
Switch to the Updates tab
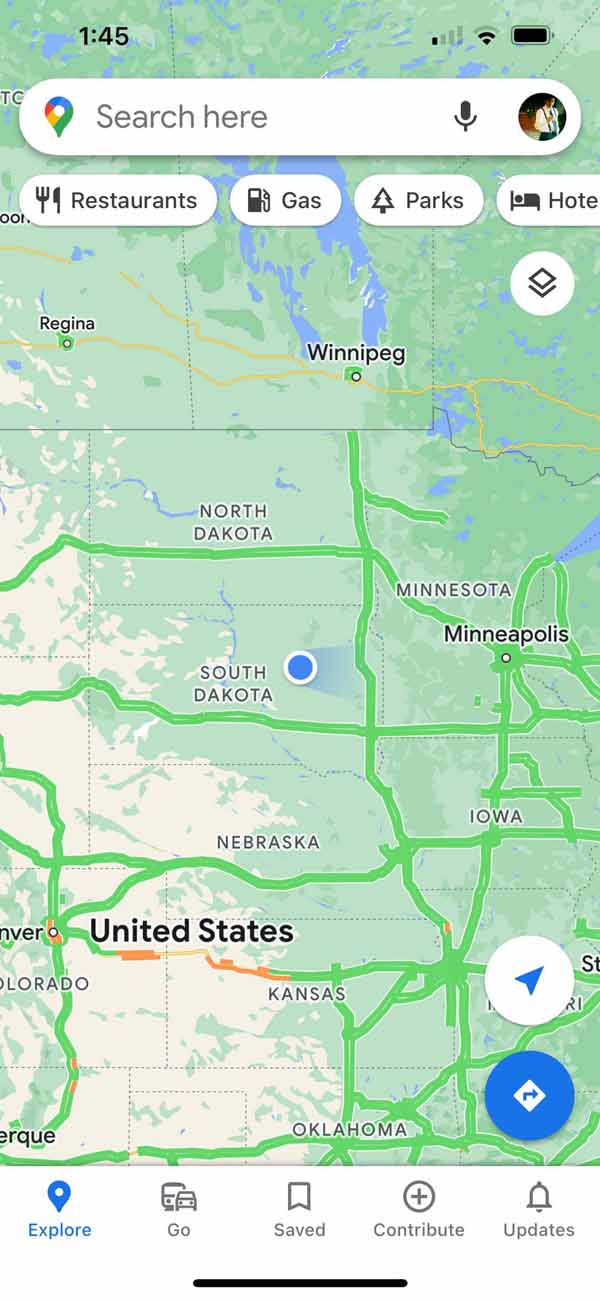(x=539, y=1208)
